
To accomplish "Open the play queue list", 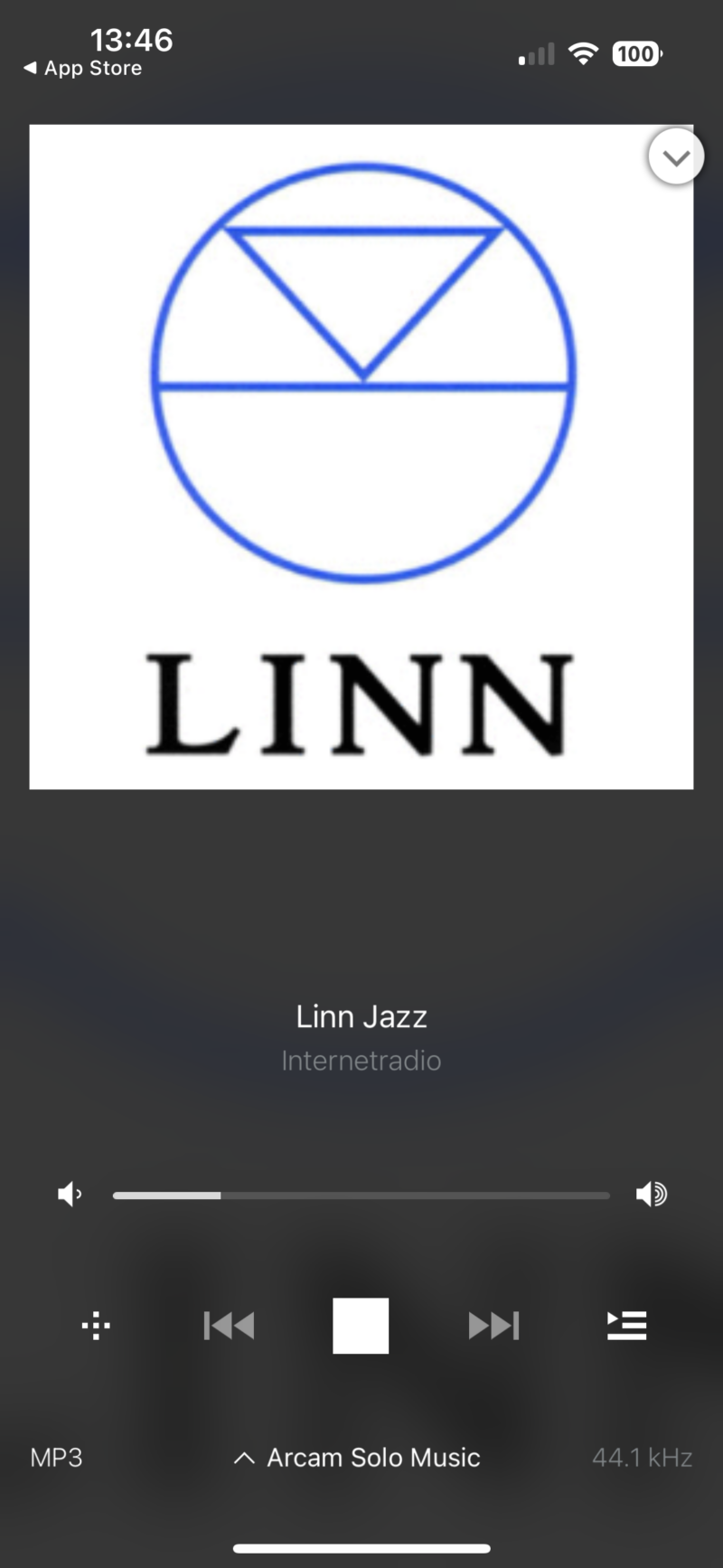I will coord(626,1326).
